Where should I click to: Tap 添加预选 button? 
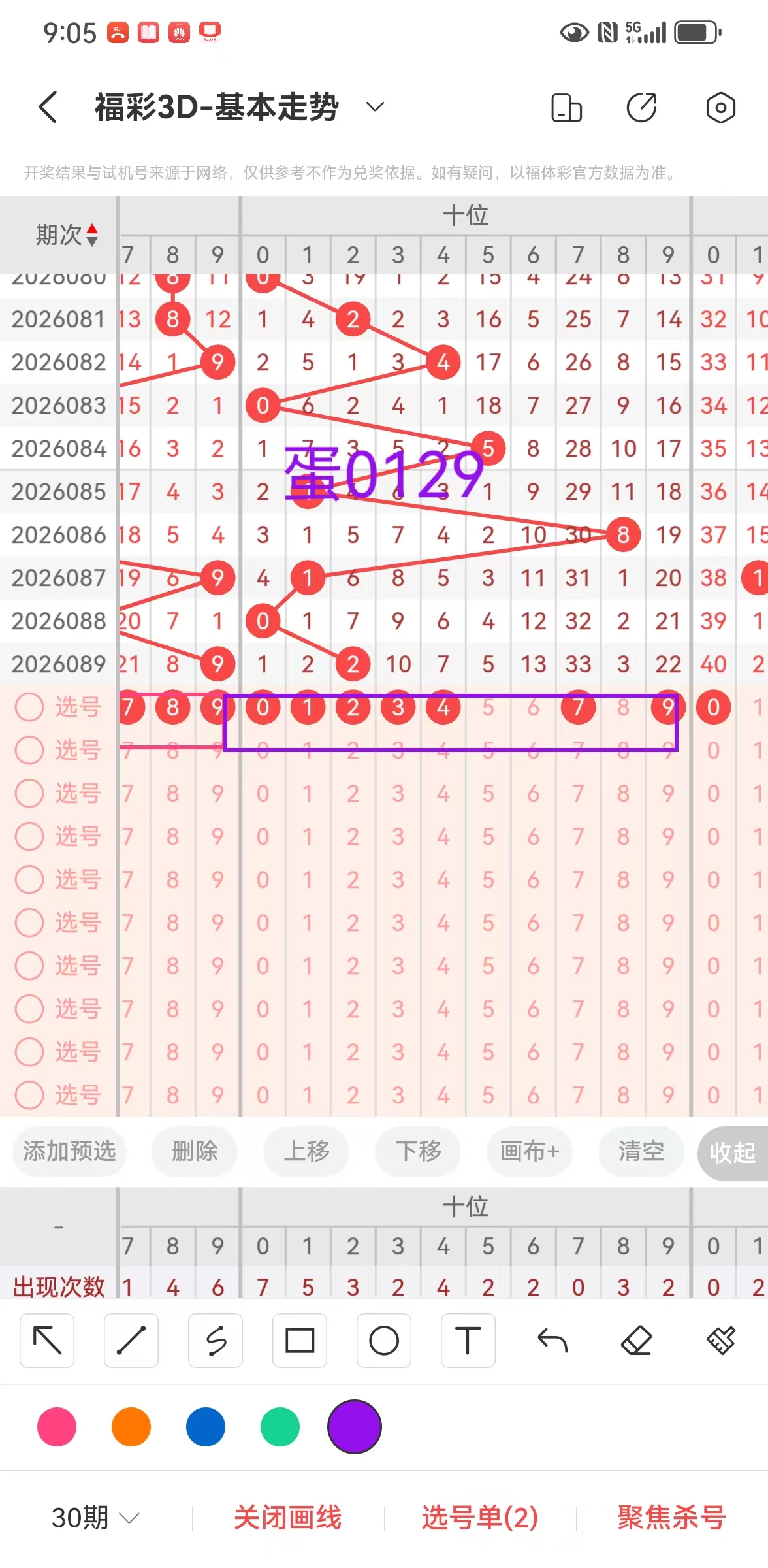pyautogui.click(x=69, y=1152)
